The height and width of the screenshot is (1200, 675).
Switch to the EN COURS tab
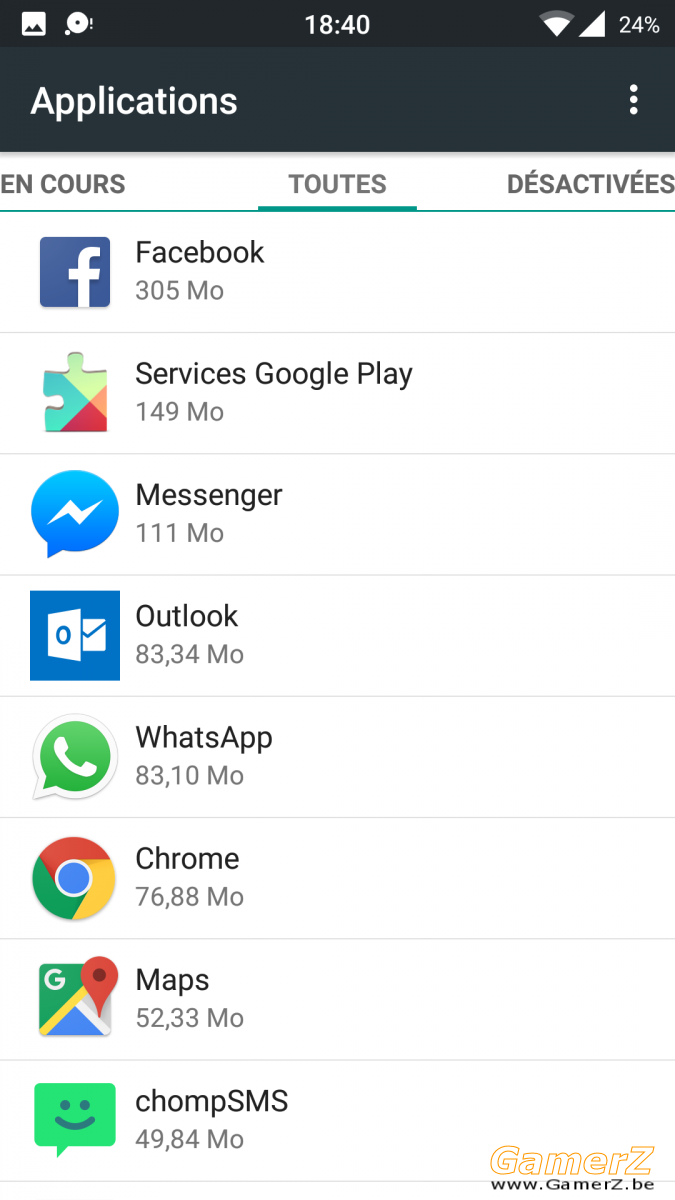[x=63, y=184]
